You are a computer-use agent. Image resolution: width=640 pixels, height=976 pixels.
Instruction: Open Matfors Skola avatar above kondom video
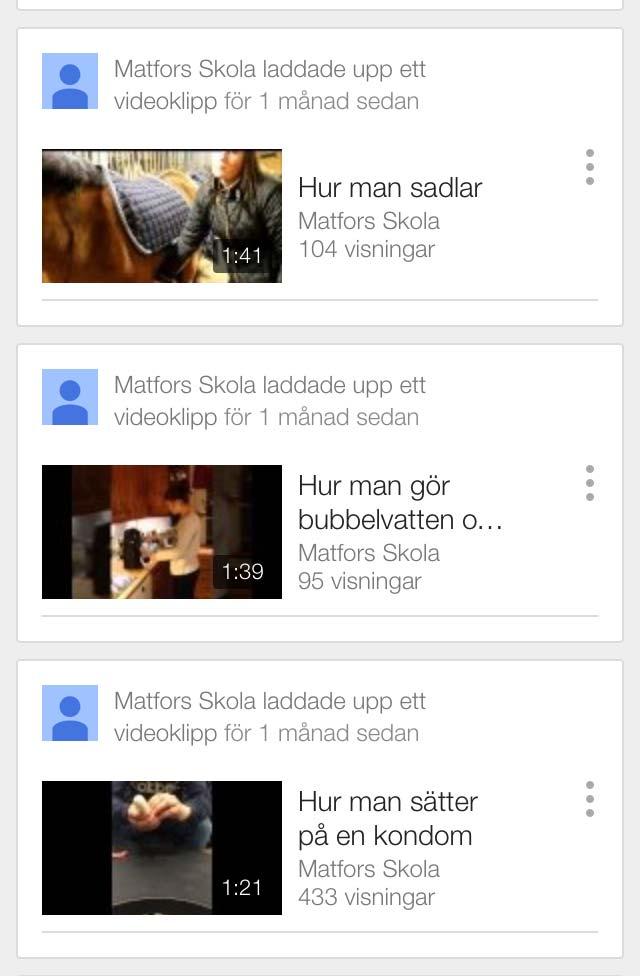[x=70, y=713]
